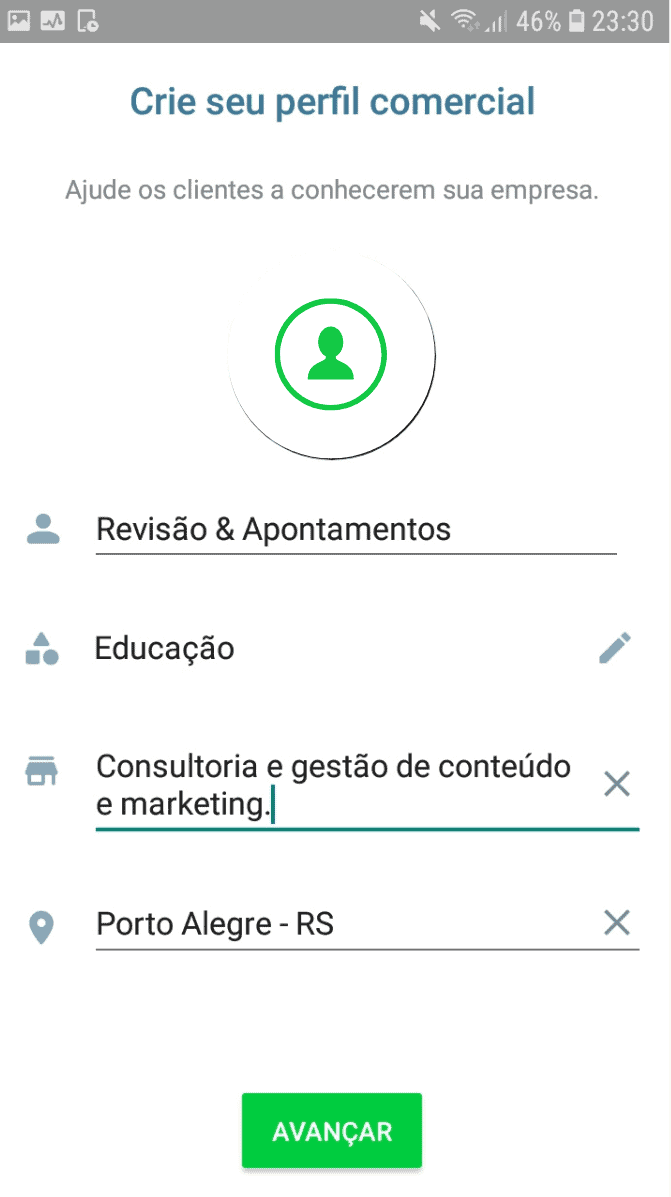
Task: Clear the Consultoria e gestão description text
Action: click(617, 784)
